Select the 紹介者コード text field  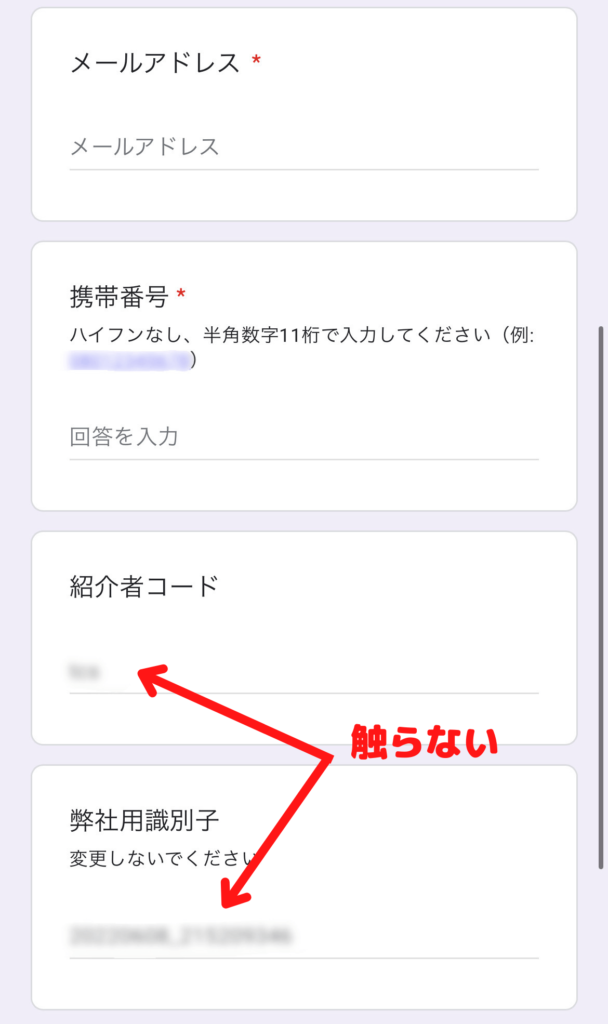(303, 673)
